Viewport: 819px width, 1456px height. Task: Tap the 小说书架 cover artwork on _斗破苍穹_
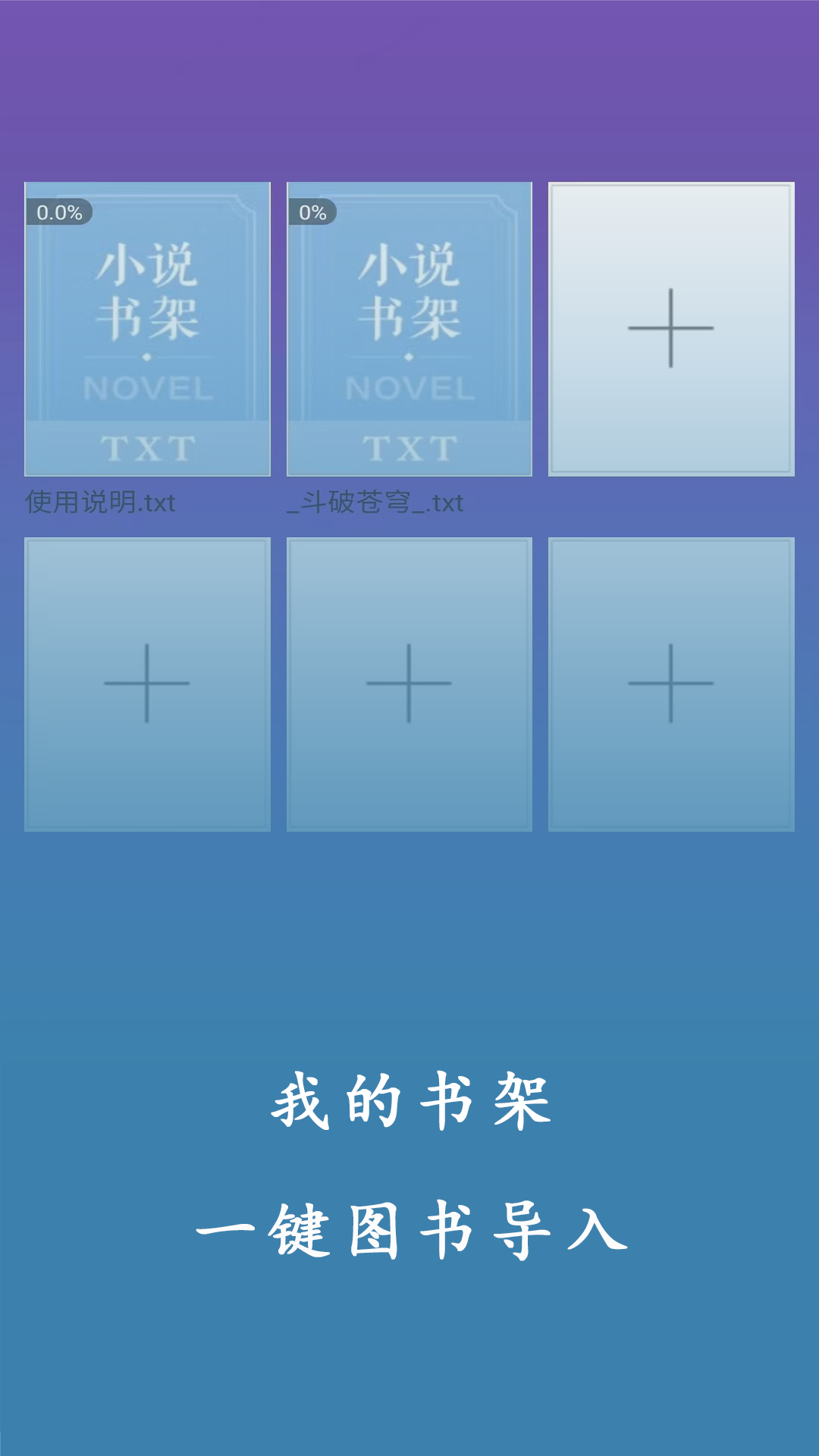tap(409, 296)
